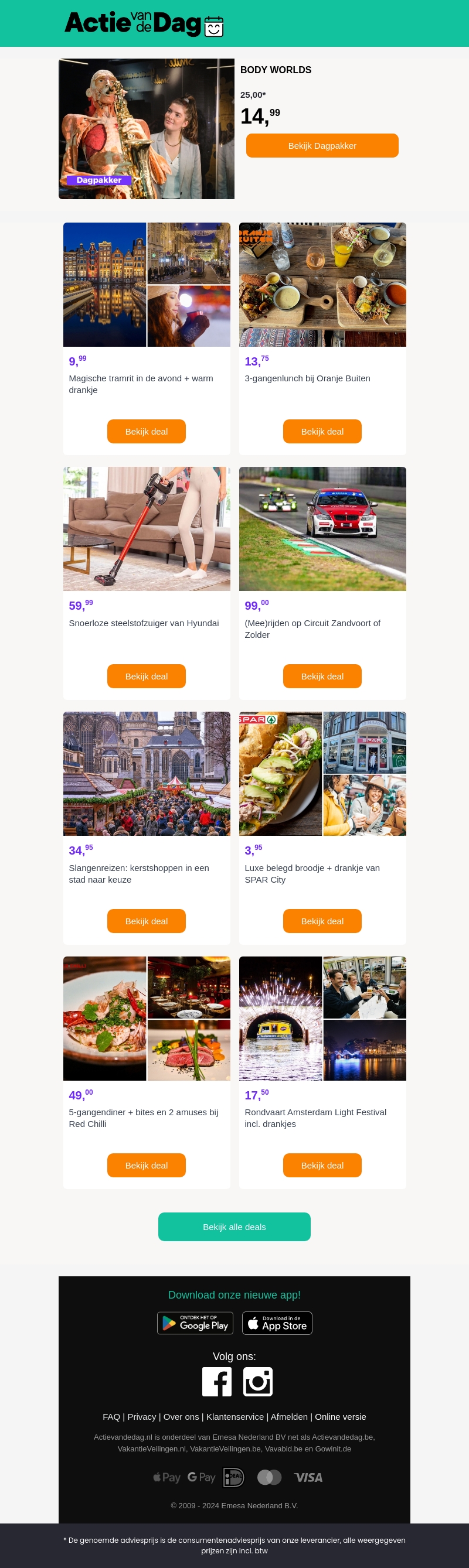This screenshot has height=1568, width=469.
Task: View the Red Chilli 5-gangendiner deal
Action: tap(146, 1165)
